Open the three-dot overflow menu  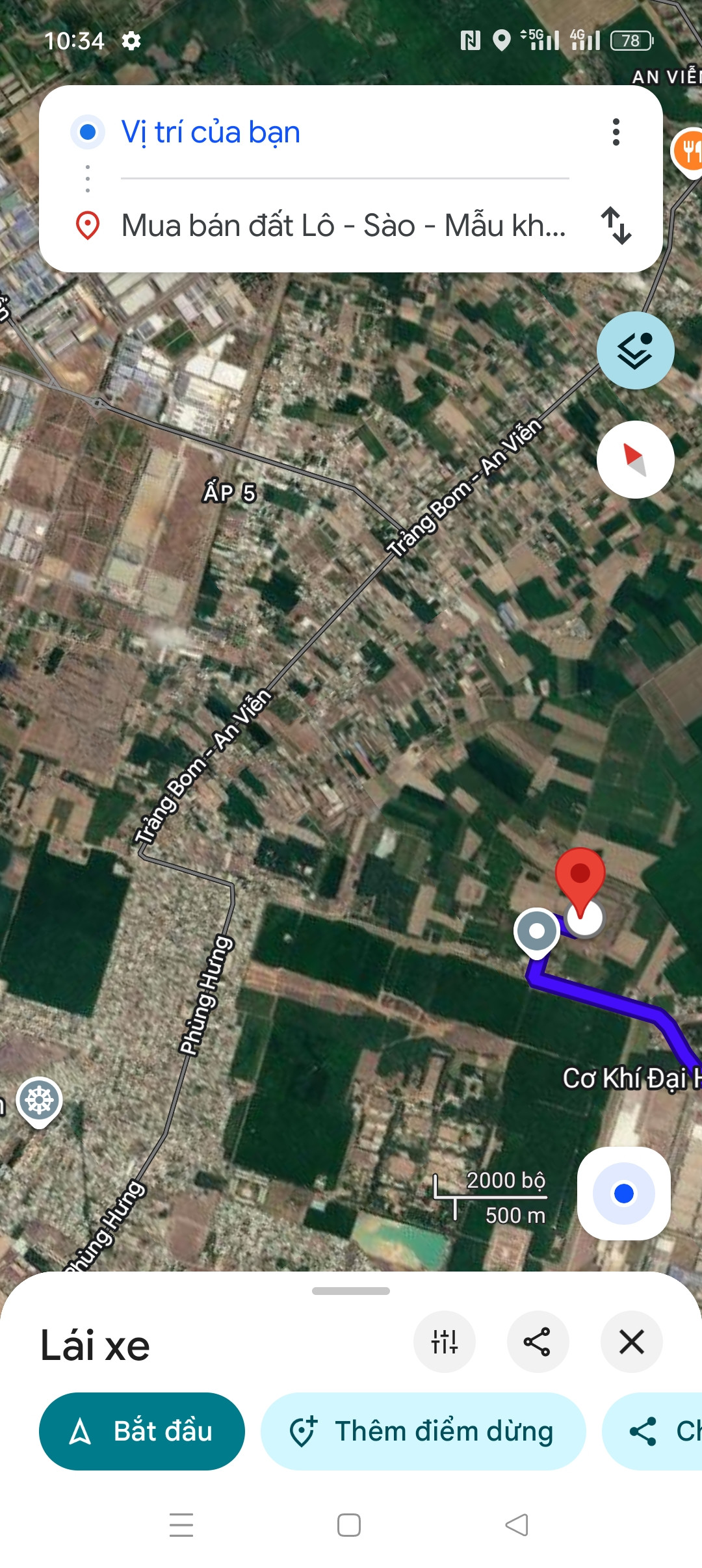(616, 132)
